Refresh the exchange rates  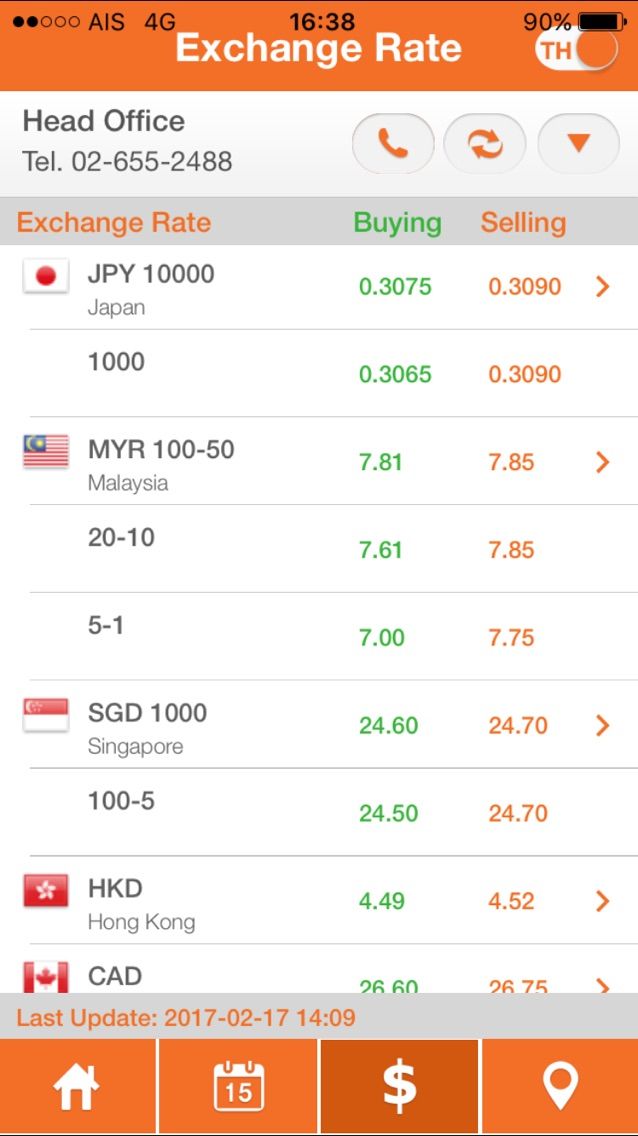pyautogui.click(x=485, y=144)
